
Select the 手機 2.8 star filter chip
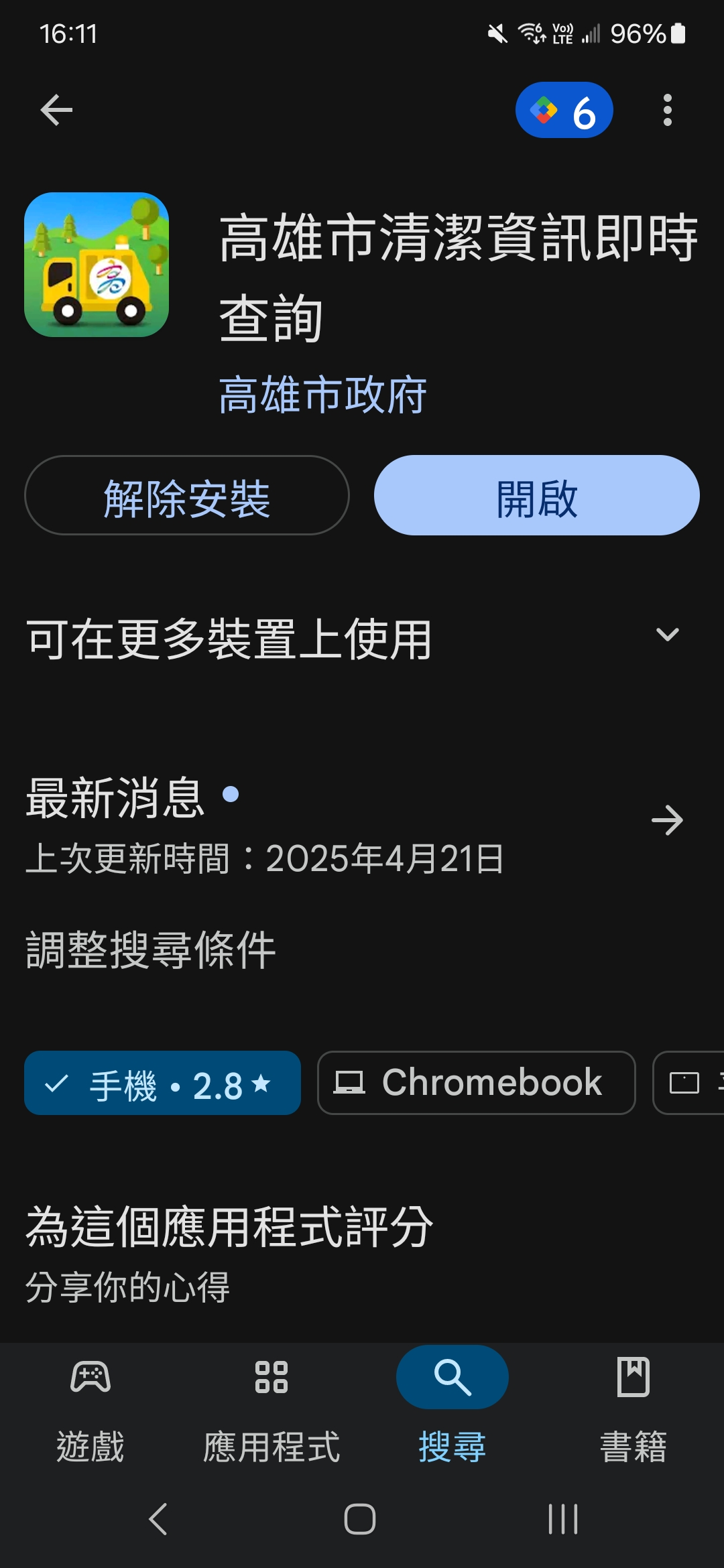tap(162, 1083)
